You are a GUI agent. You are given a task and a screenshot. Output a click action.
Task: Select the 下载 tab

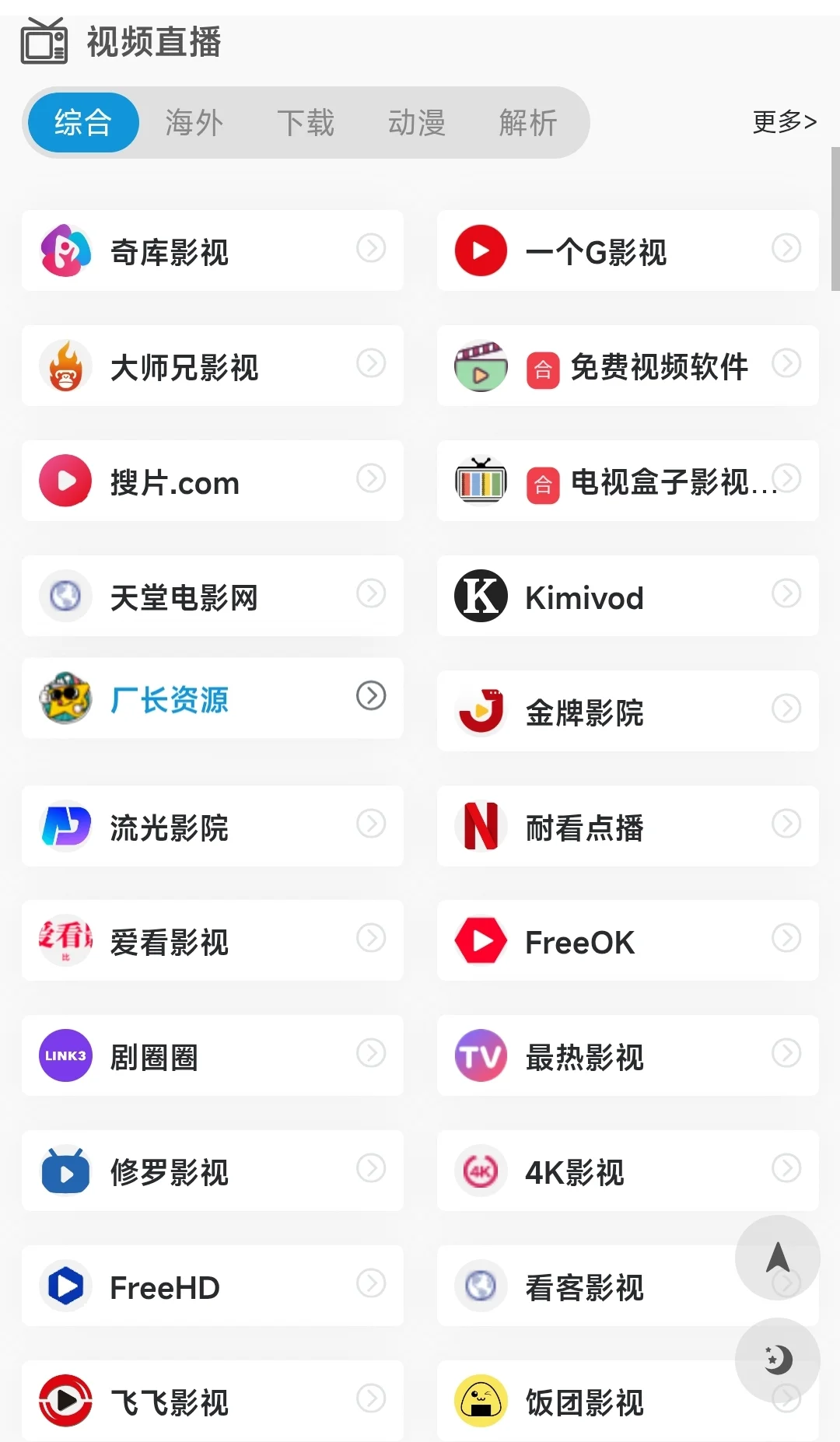[306, 123]
